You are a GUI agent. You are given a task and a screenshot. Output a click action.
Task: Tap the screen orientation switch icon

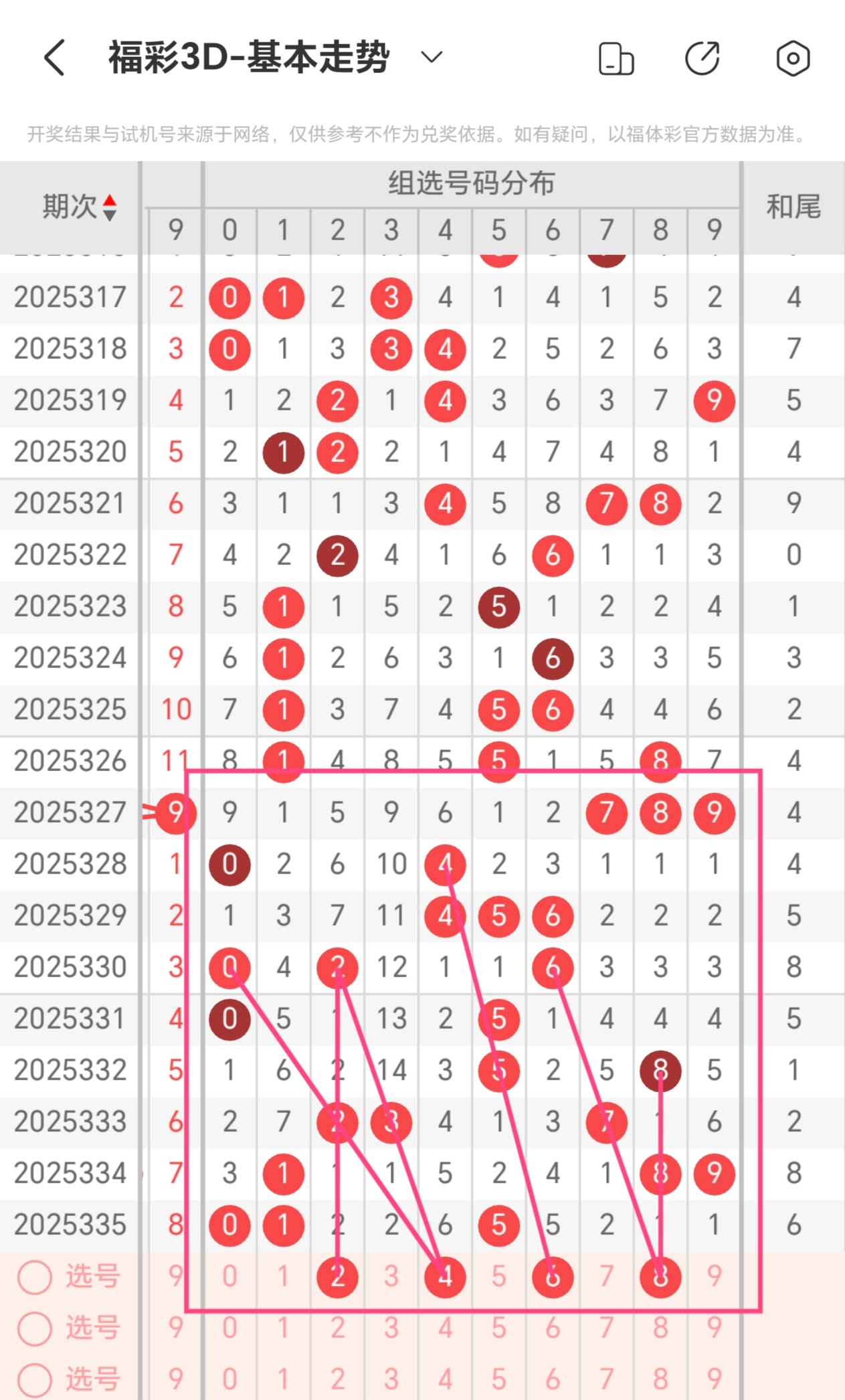coord(616,59)
